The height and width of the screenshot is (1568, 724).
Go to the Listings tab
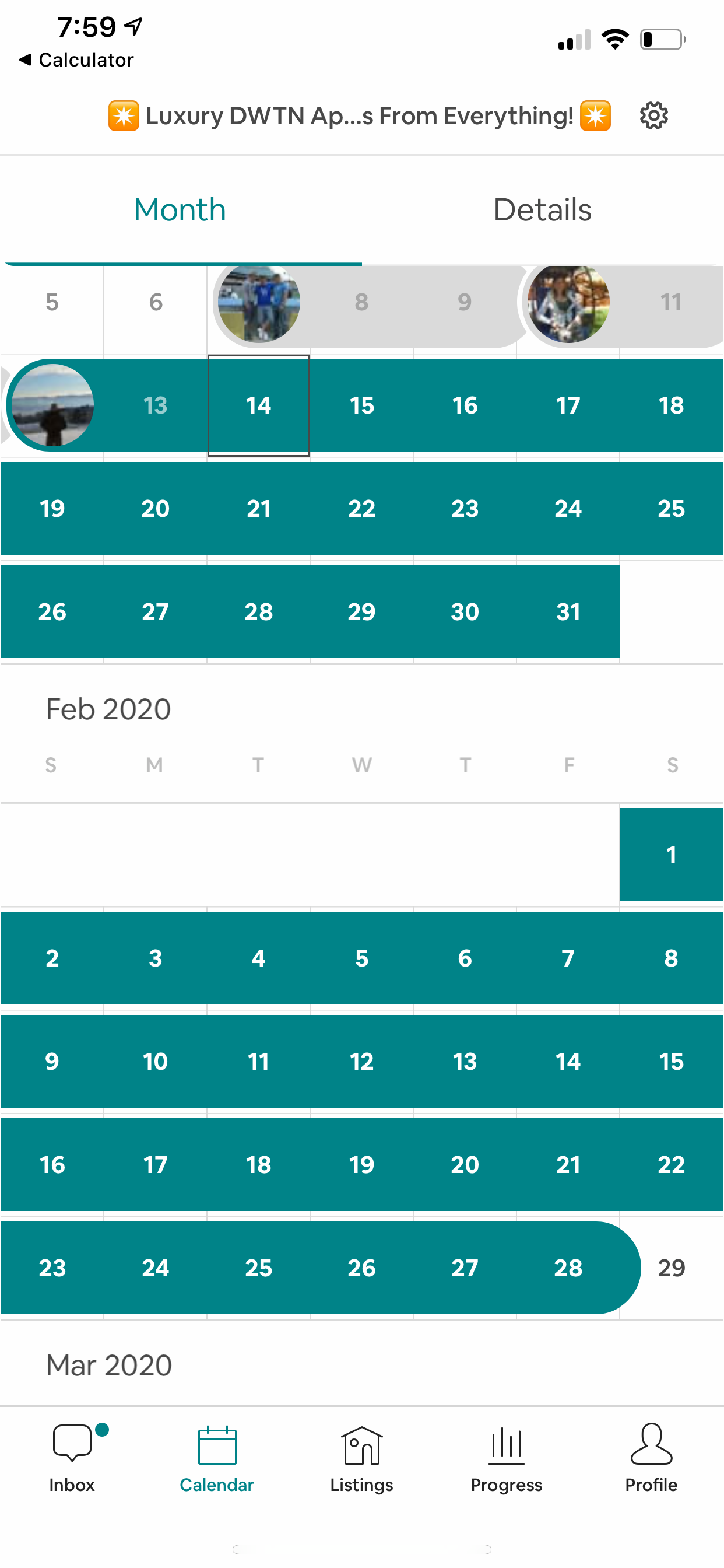coord(361,1458)
